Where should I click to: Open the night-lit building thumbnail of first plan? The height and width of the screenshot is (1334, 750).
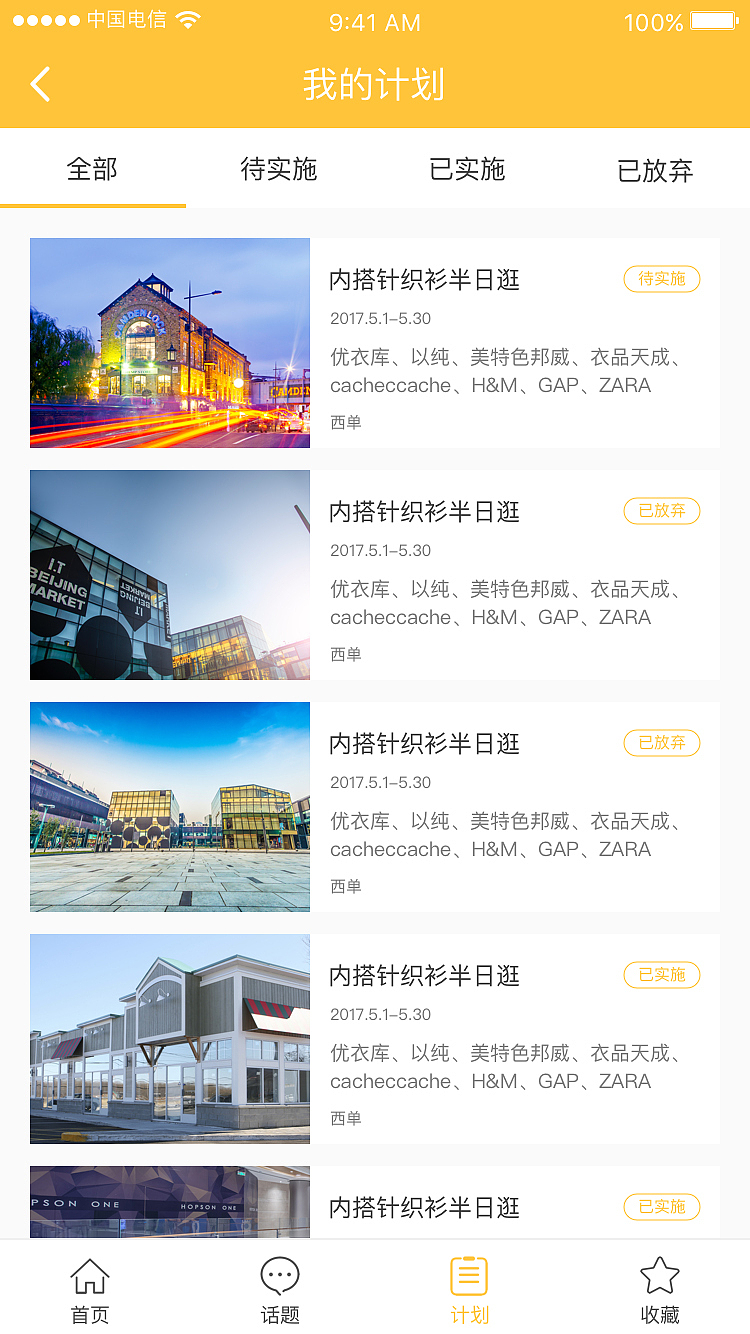[169, 343]
